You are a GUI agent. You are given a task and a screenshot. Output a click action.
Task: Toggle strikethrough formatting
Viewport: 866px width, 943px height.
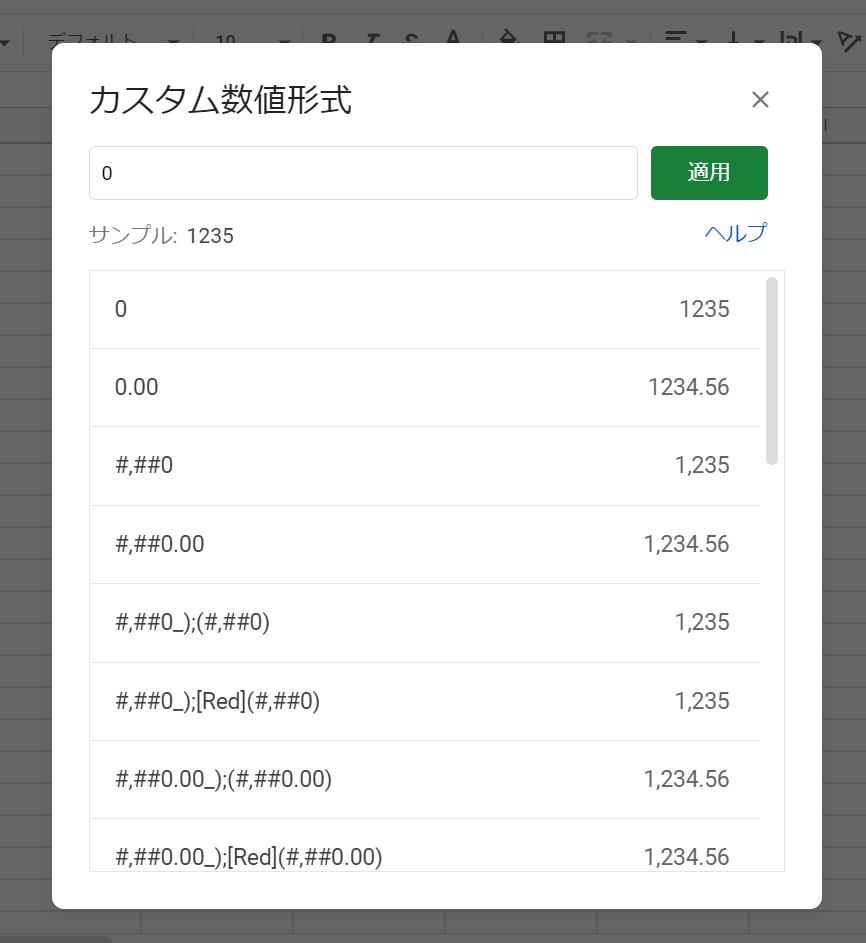[410, 38]
